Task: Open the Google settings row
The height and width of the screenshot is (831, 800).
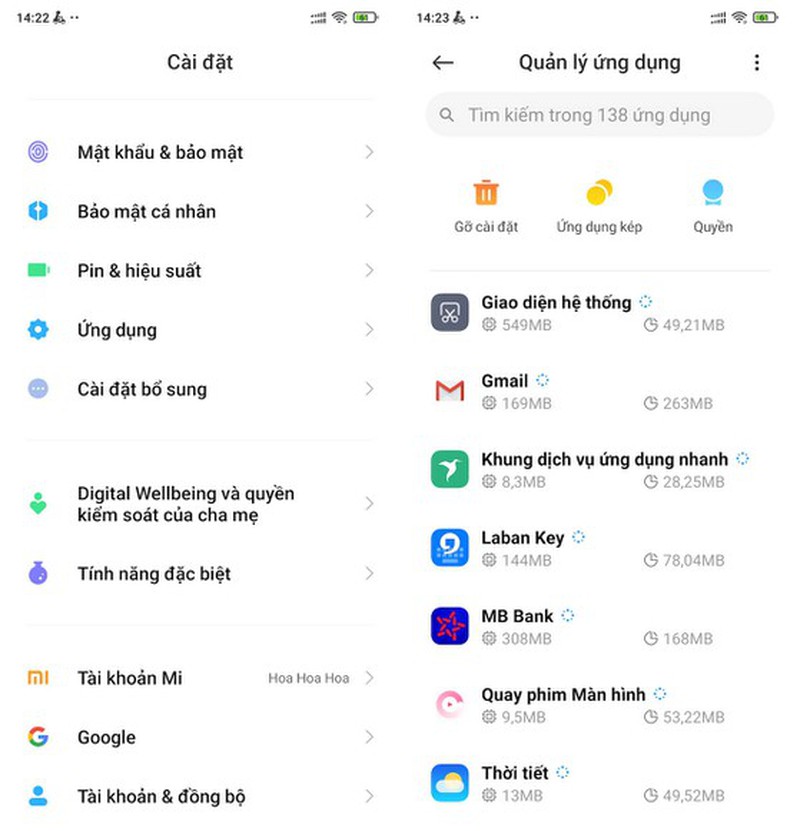Action: tap(200, 737)
